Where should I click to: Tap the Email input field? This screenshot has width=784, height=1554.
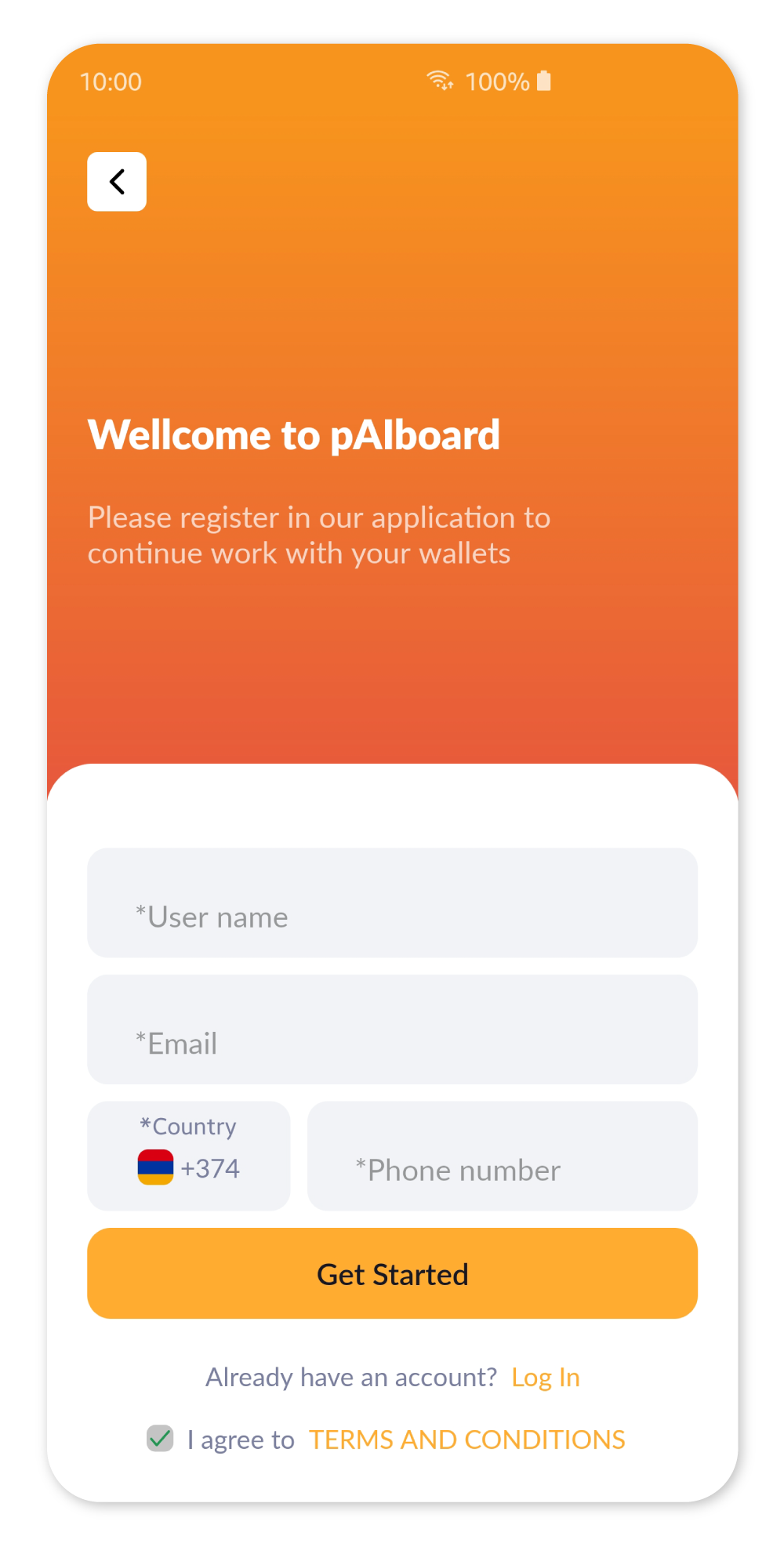pos(392,1029)
